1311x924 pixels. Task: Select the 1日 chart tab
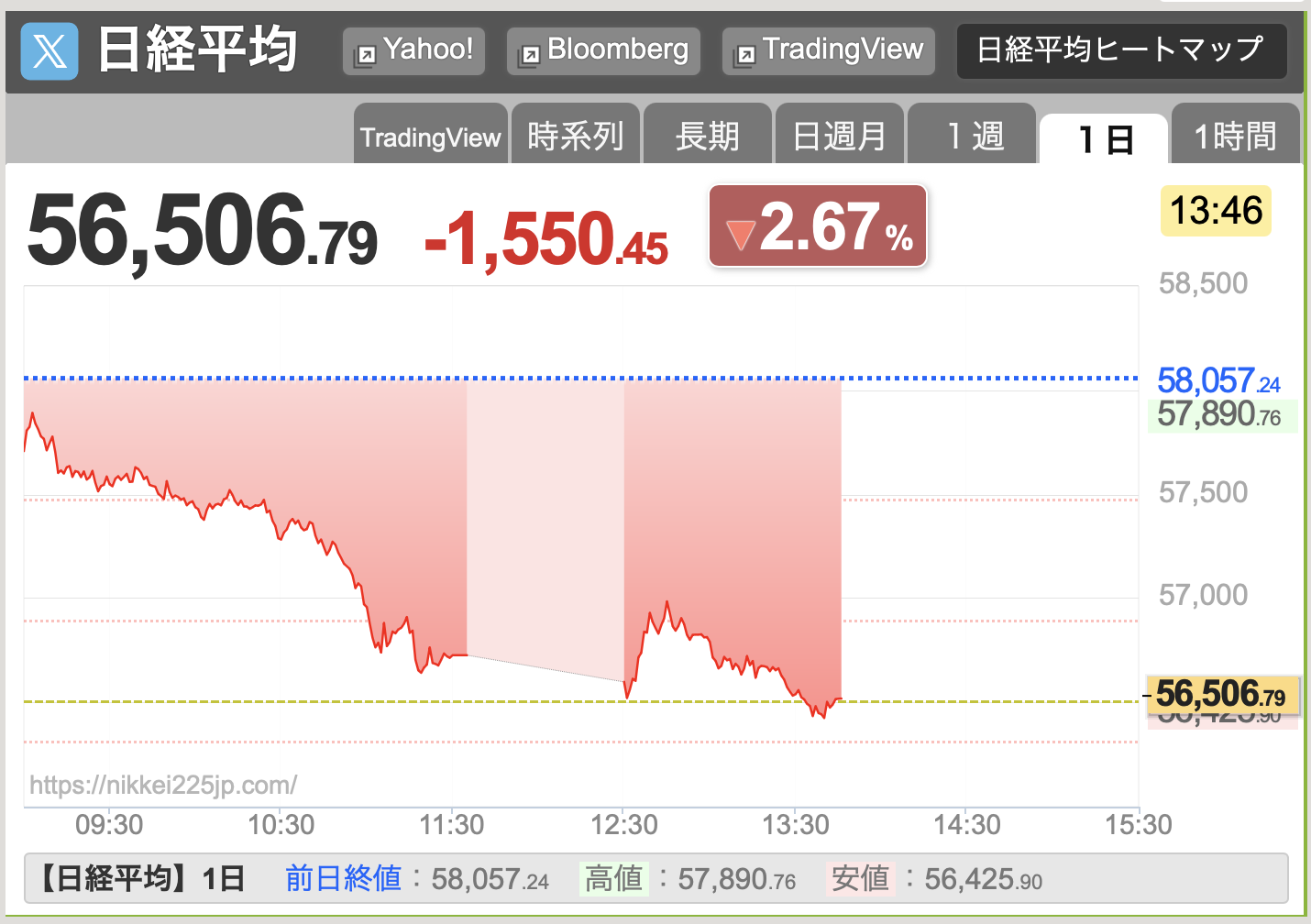click(1104, 139)
